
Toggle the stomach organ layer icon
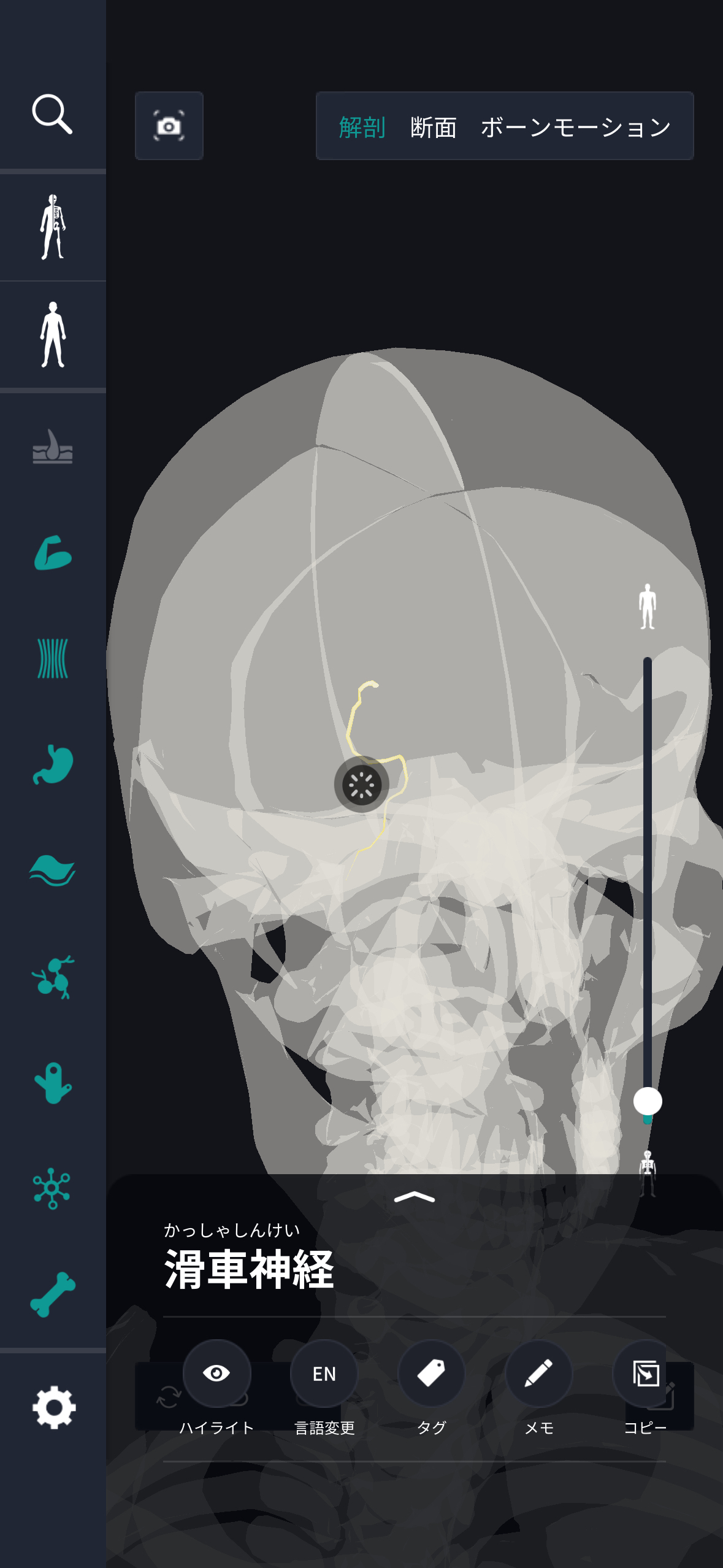[53, 764]
